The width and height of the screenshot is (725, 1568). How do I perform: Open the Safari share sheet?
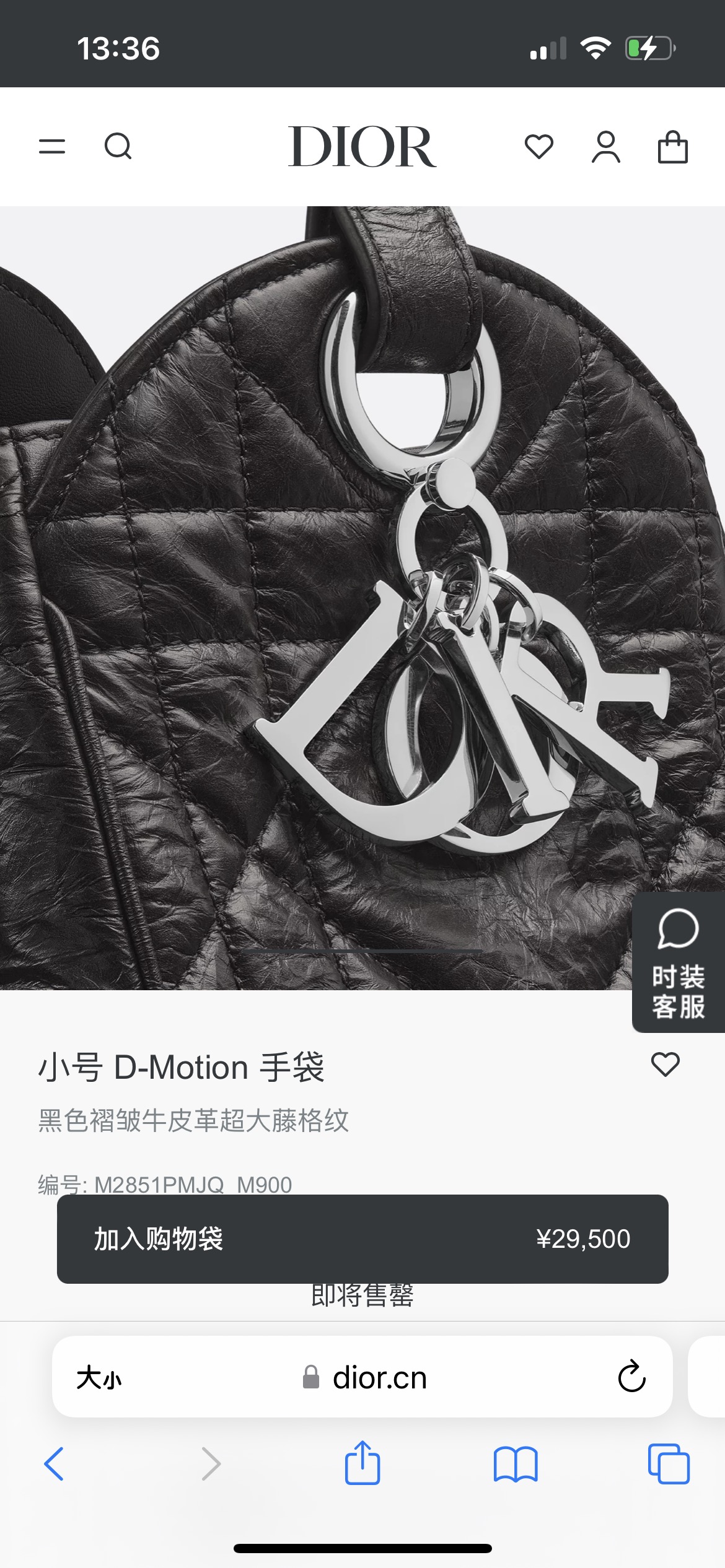[x=362, y=1463]
